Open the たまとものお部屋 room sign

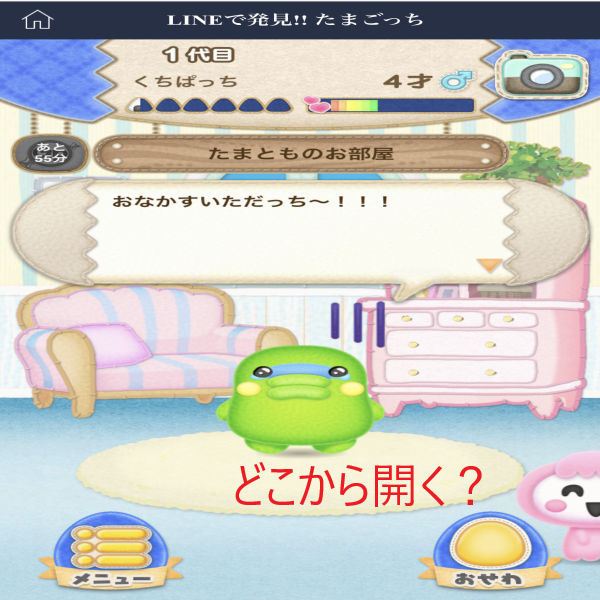click(x=300, y=156)
